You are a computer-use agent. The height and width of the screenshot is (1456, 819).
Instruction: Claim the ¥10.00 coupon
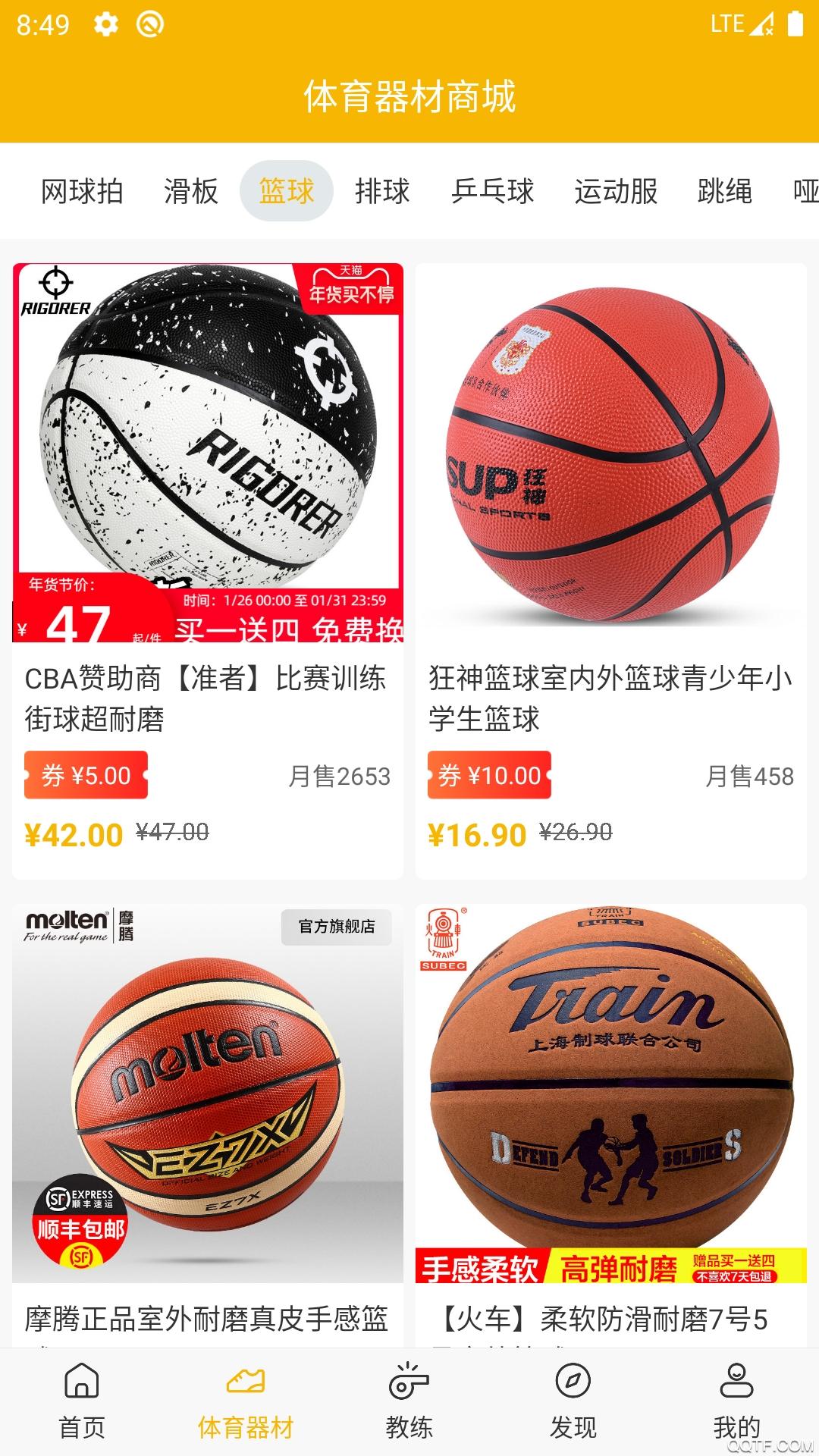(x=490, y=775)
